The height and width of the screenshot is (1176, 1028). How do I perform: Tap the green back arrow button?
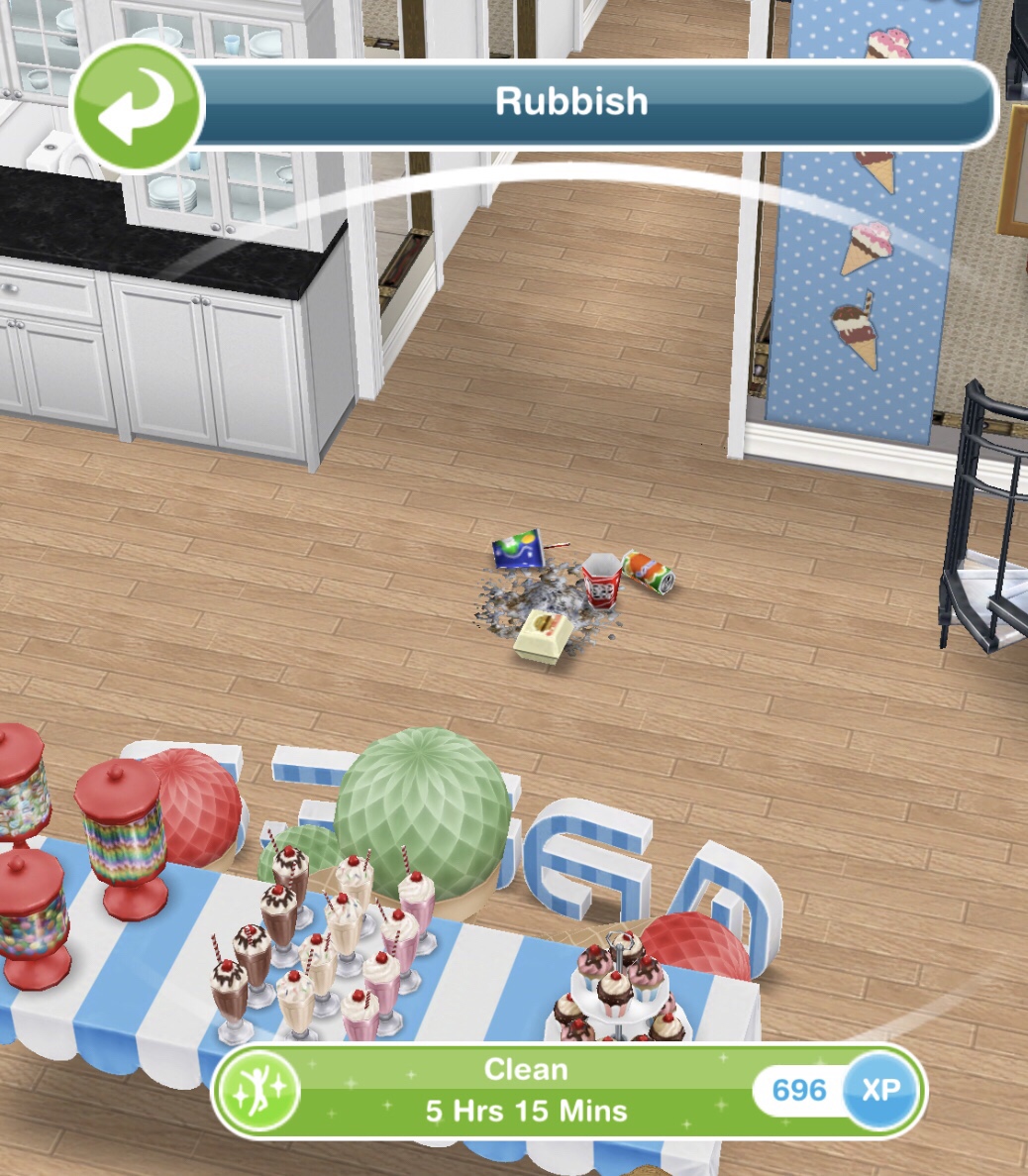tap(138, 106)
